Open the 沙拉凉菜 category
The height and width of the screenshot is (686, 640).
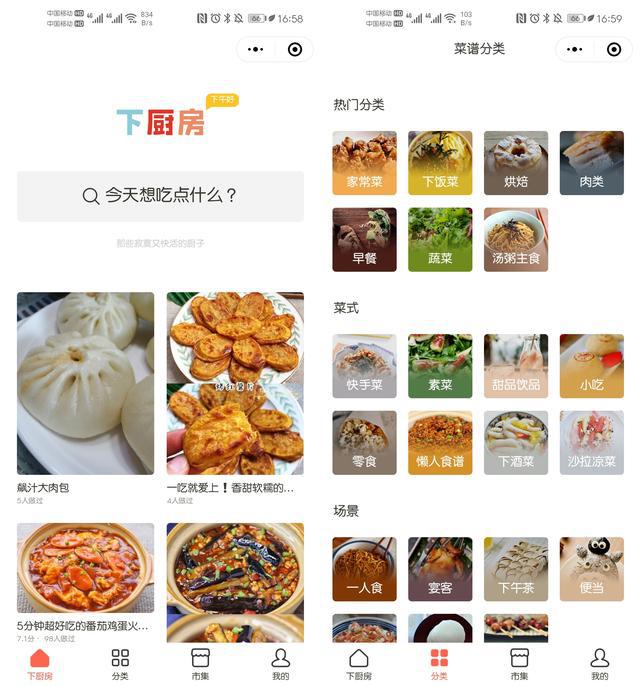coord(591,442)
